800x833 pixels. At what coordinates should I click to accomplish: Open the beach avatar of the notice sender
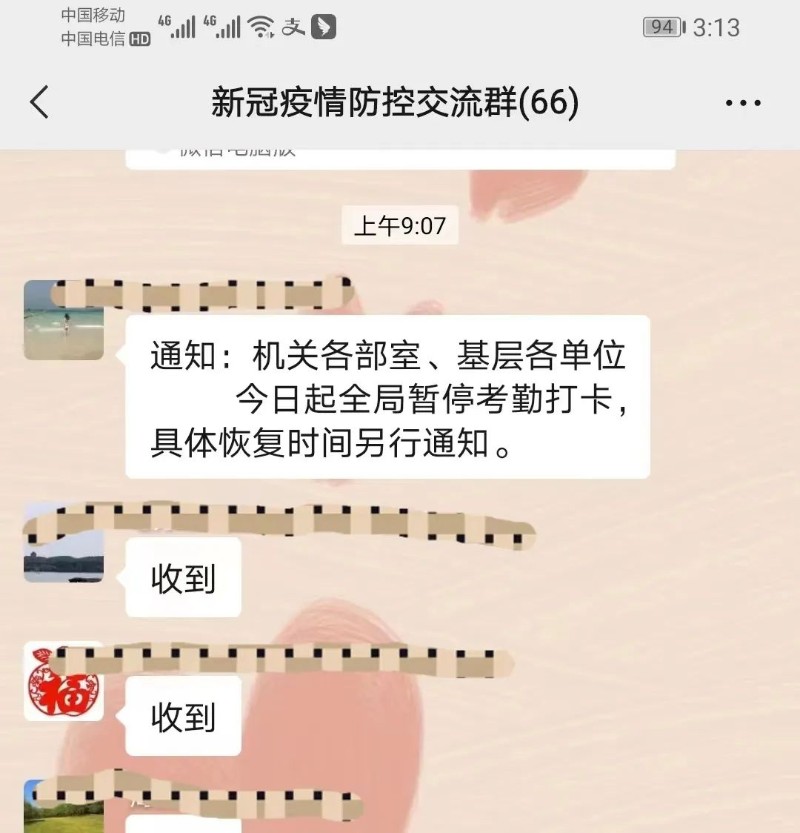[64, 322]
